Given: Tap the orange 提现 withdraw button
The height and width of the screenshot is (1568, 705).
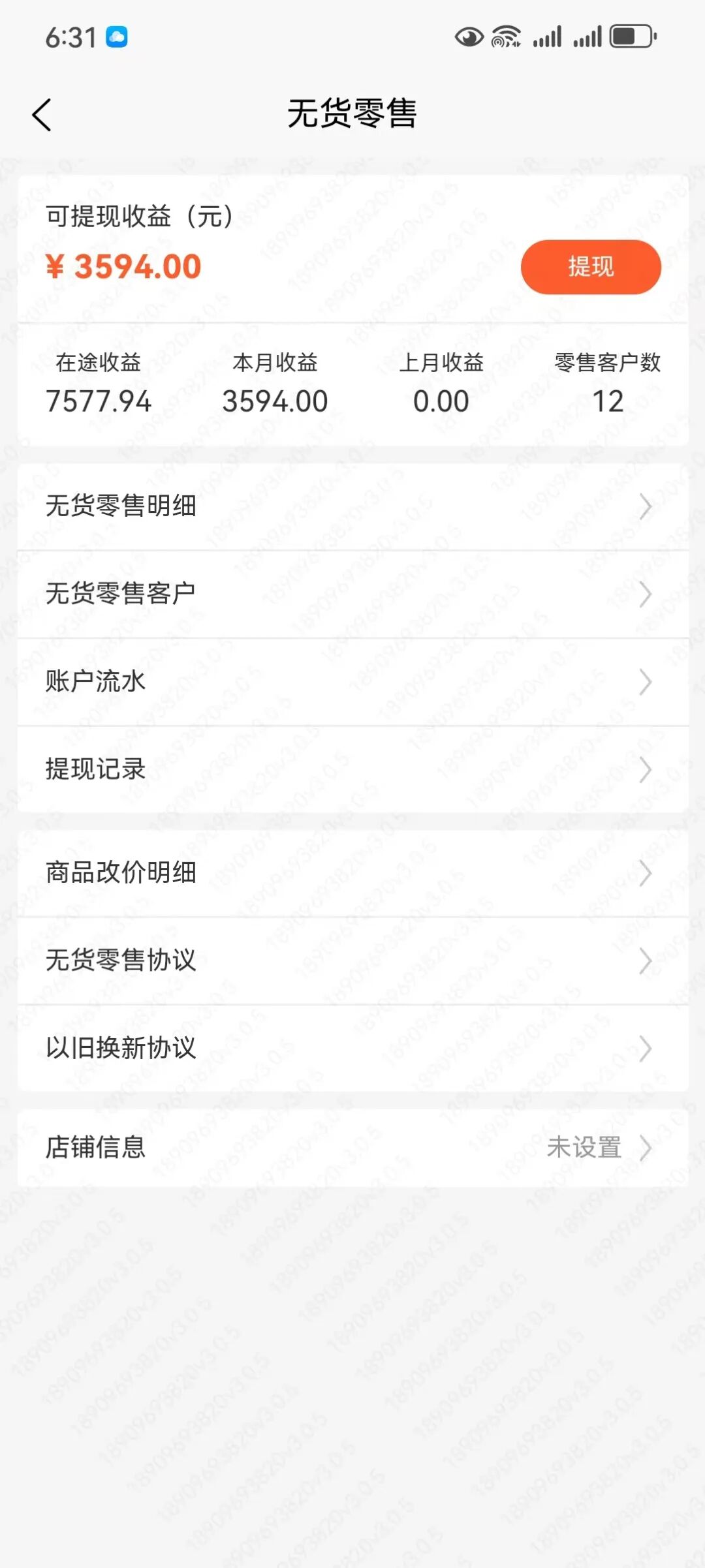Looking at the screenshot, I should pos(591,267).
